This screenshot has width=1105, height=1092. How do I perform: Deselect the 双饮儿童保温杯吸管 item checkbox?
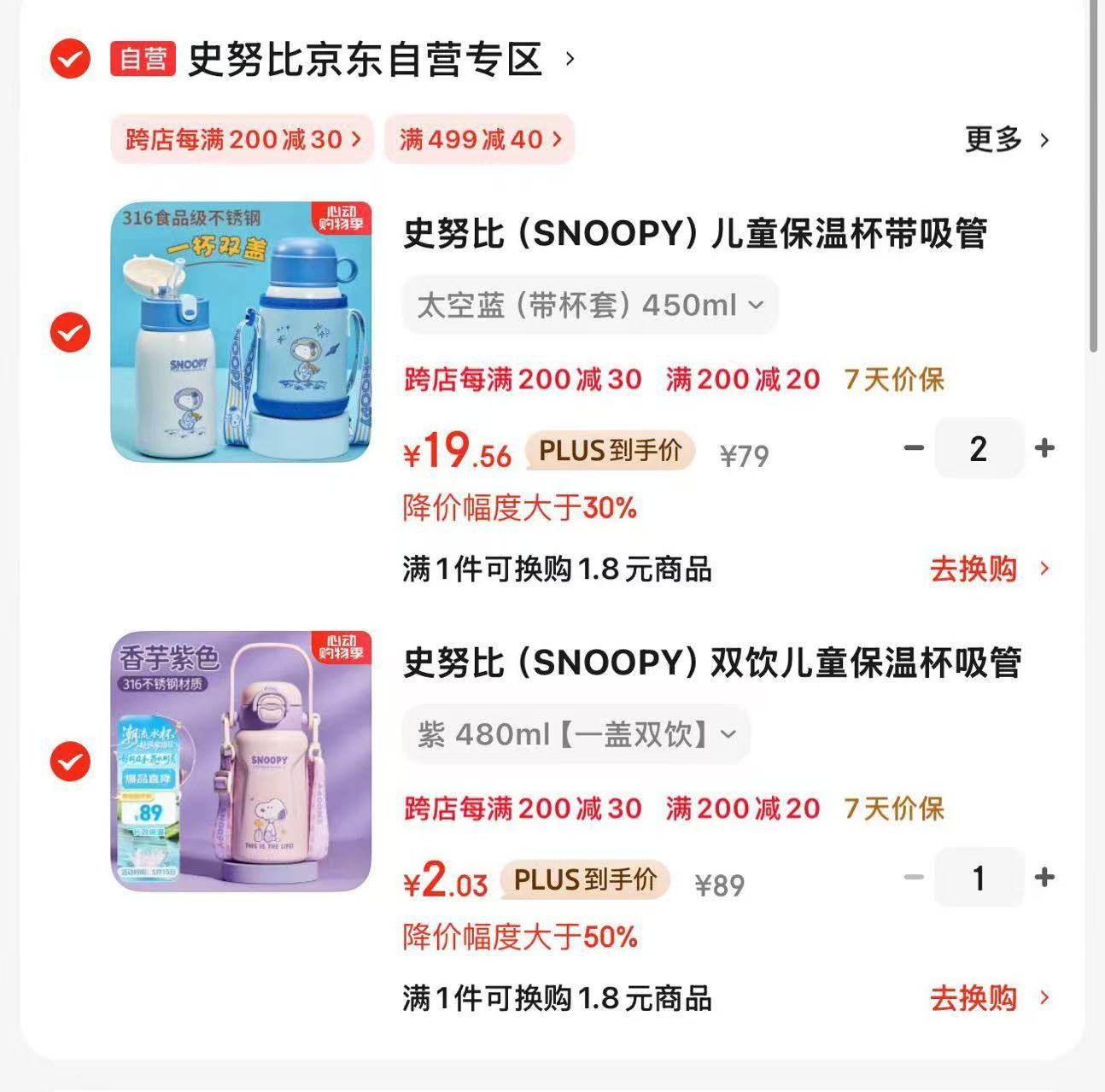[x=70, y=761]
